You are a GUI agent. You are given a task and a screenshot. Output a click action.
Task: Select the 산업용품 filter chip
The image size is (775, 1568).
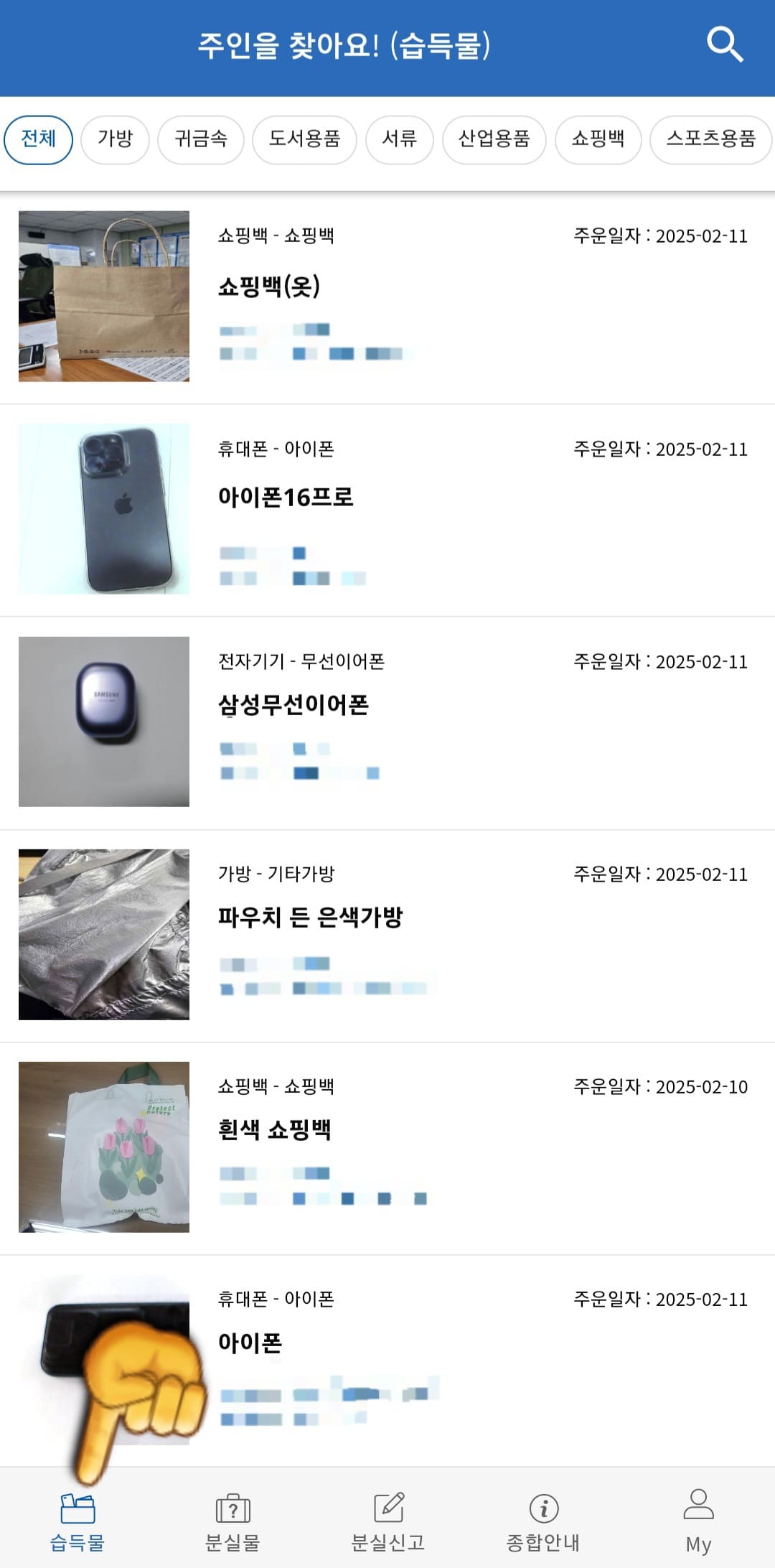[x=494, y=140]
